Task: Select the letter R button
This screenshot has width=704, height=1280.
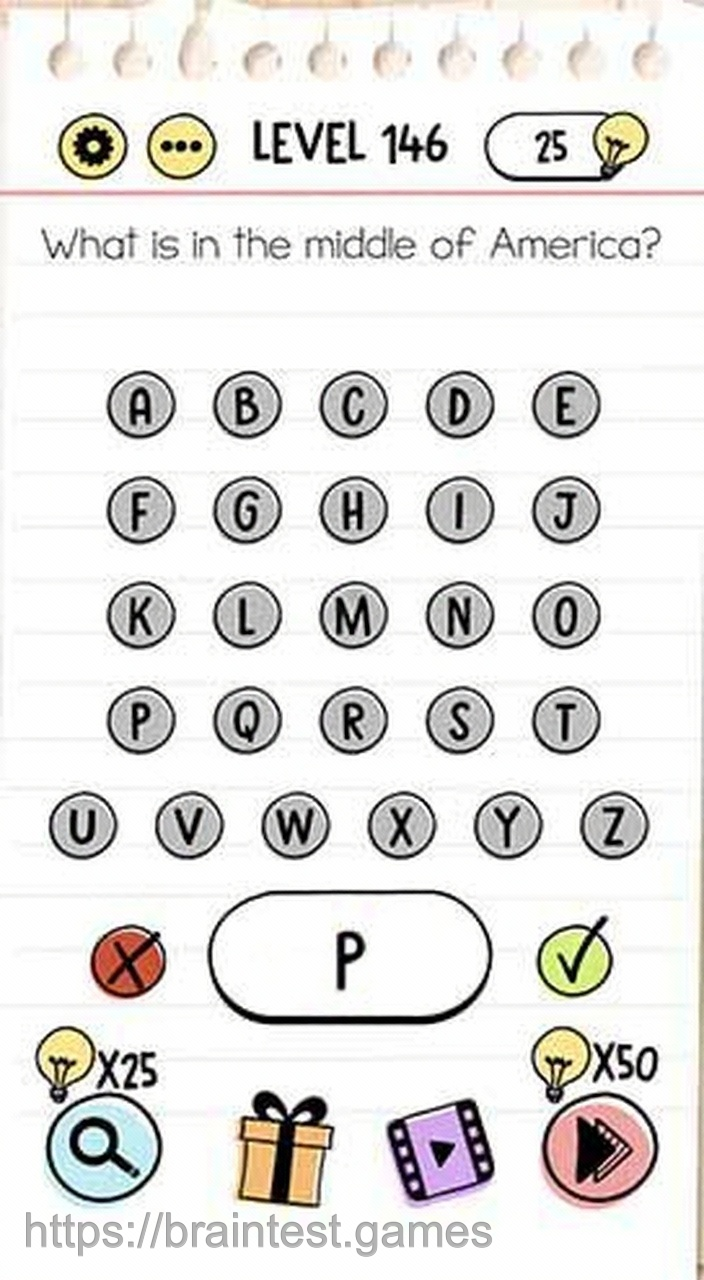Action: [x=352, y=720]
